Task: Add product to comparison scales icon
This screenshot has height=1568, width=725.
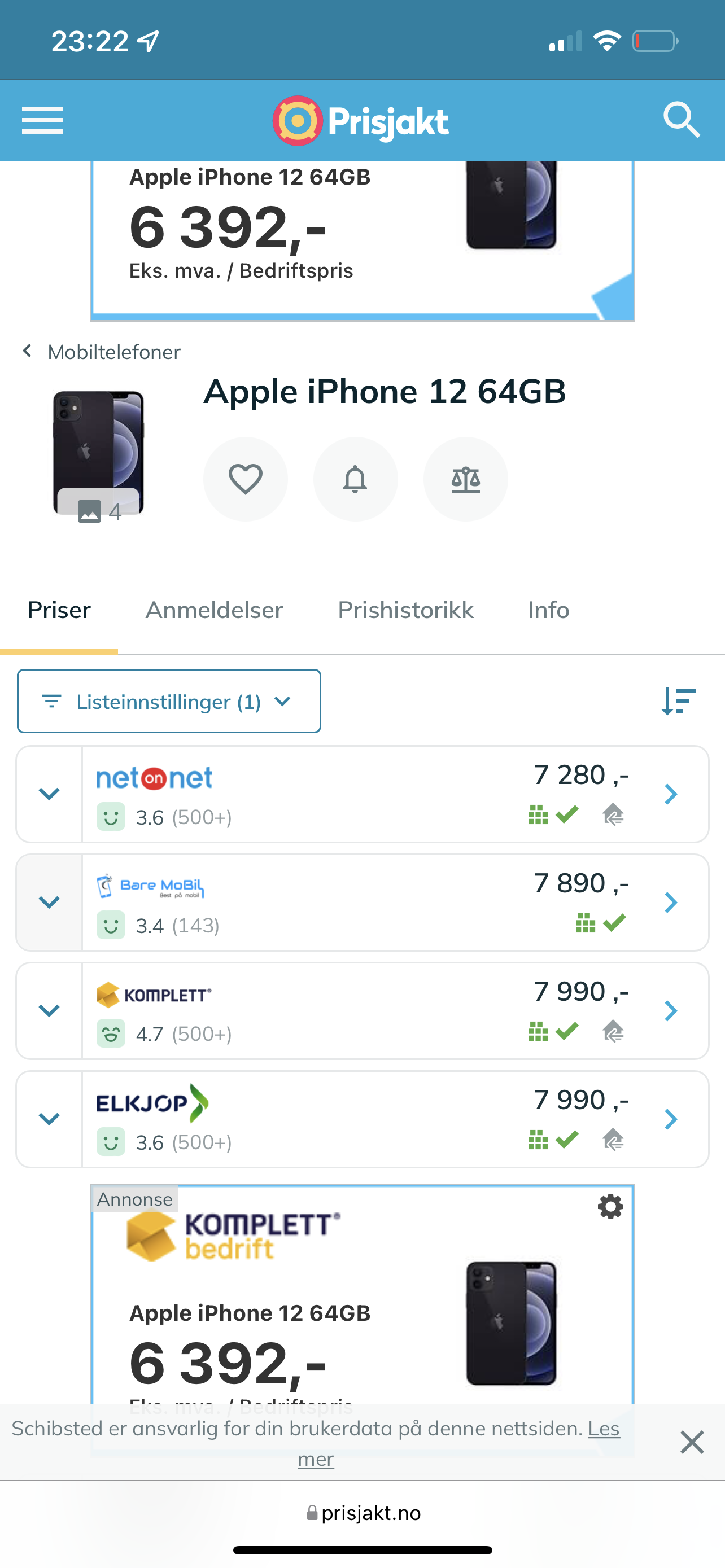Action: tap(466, 479)
